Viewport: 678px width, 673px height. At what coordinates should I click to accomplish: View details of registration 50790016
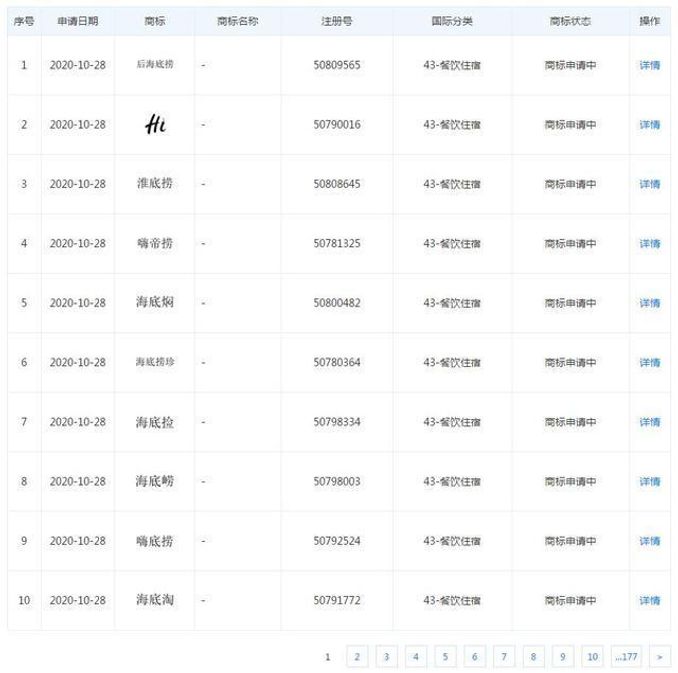pyautogui.click(x=649, y=125)
